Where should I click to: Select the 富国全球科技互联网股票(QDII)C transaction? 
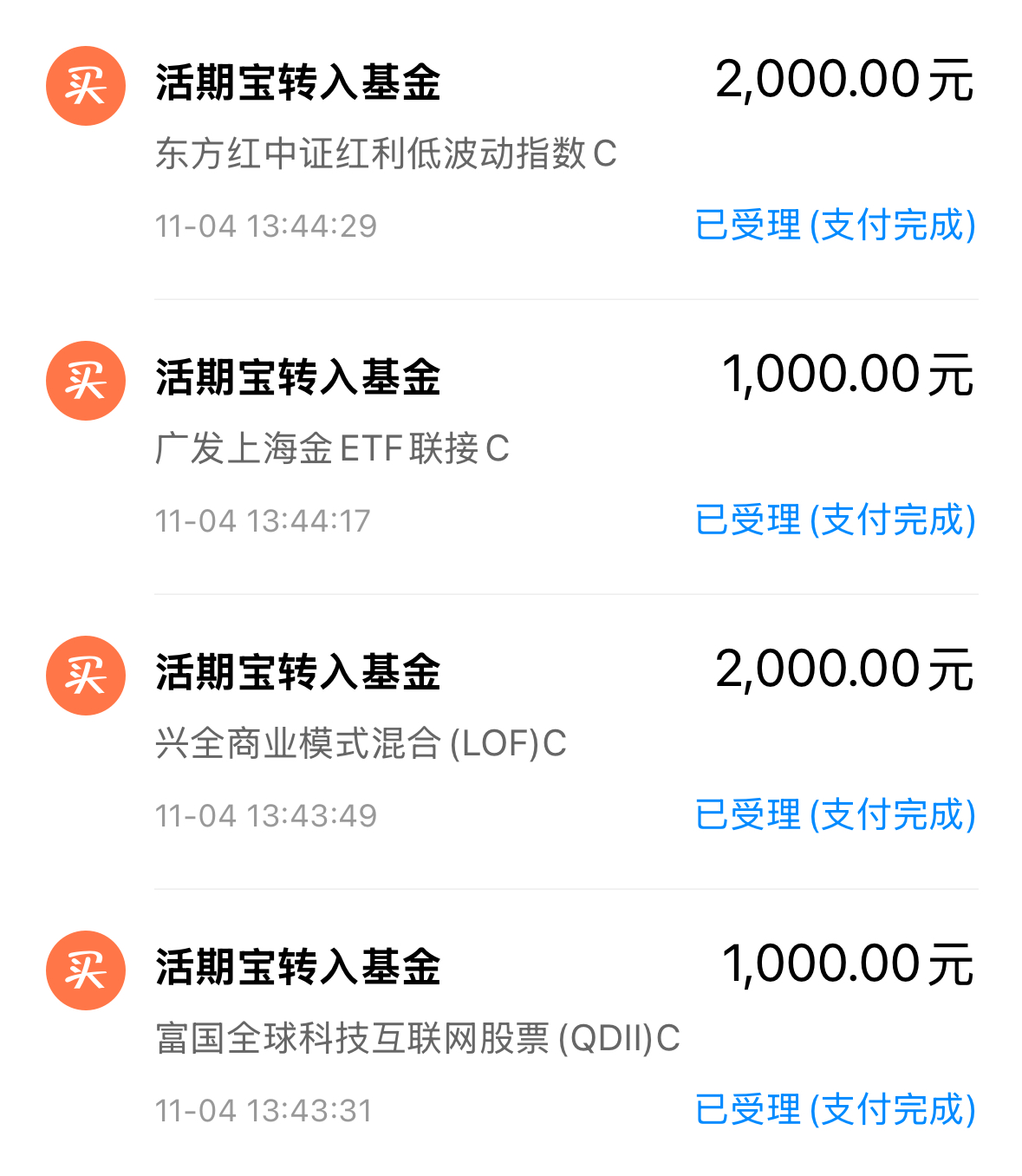point(511,1032)
